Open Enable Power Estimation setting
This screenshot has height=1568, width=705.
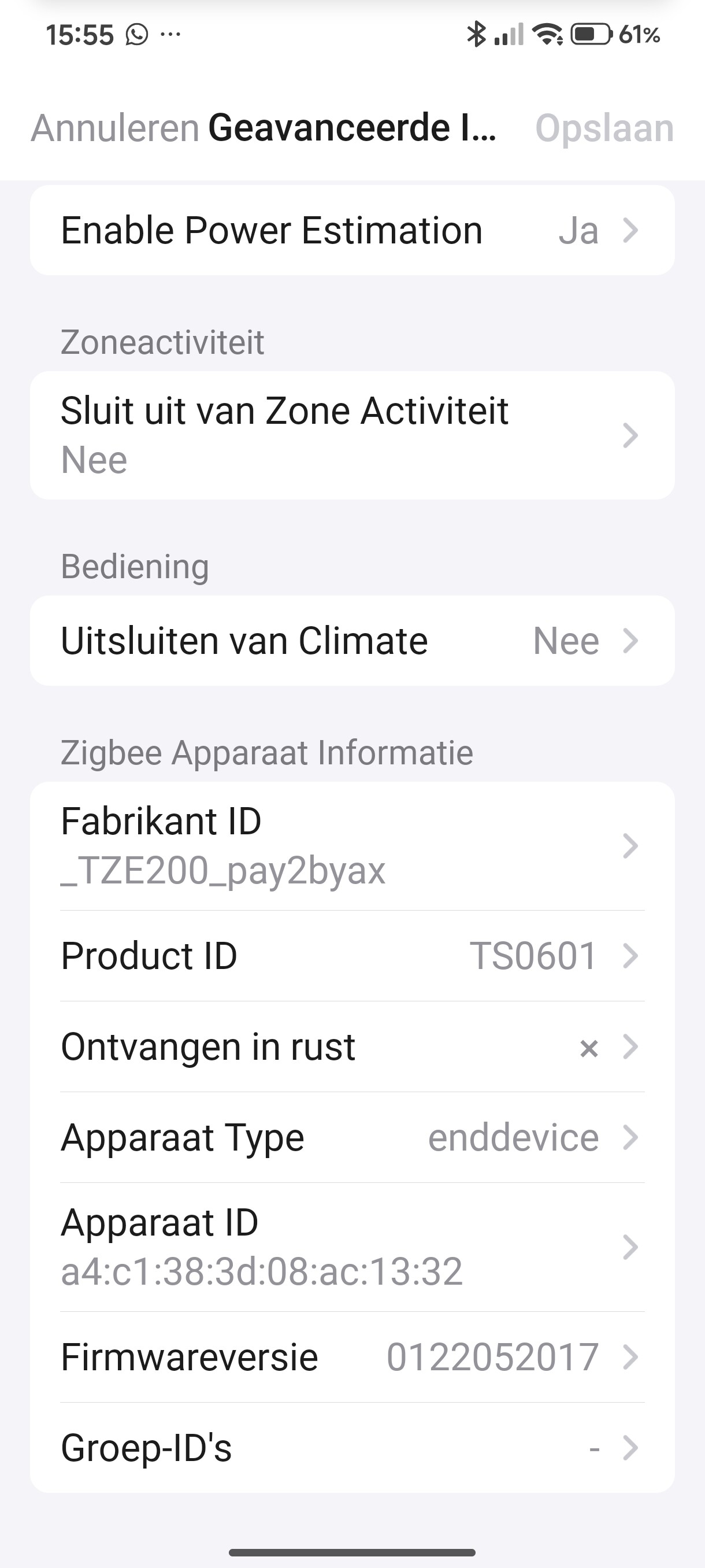point(351,231)
